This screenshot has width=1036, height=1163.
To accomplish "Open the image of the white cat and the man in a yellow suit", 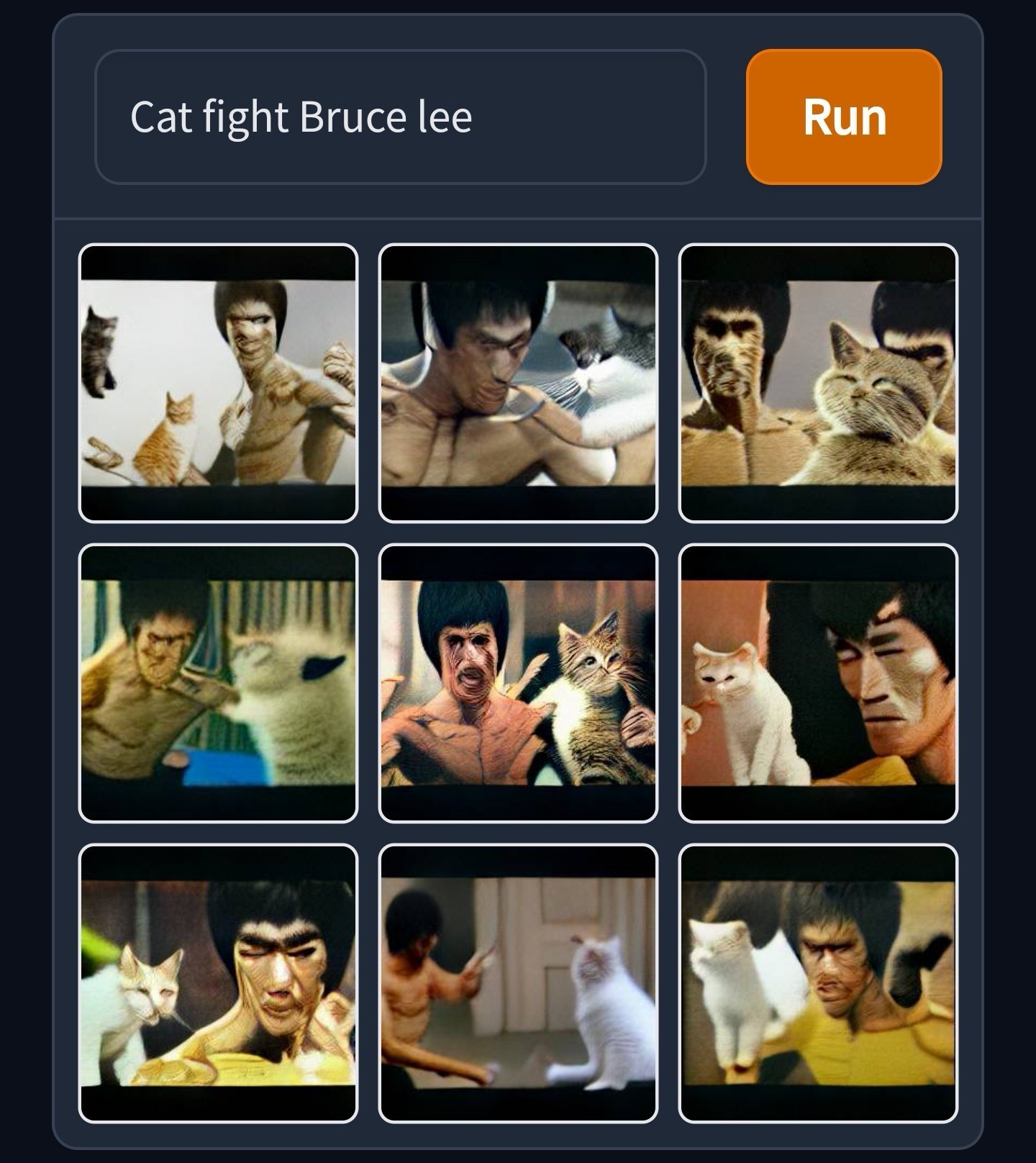I will tap(218, 982).
